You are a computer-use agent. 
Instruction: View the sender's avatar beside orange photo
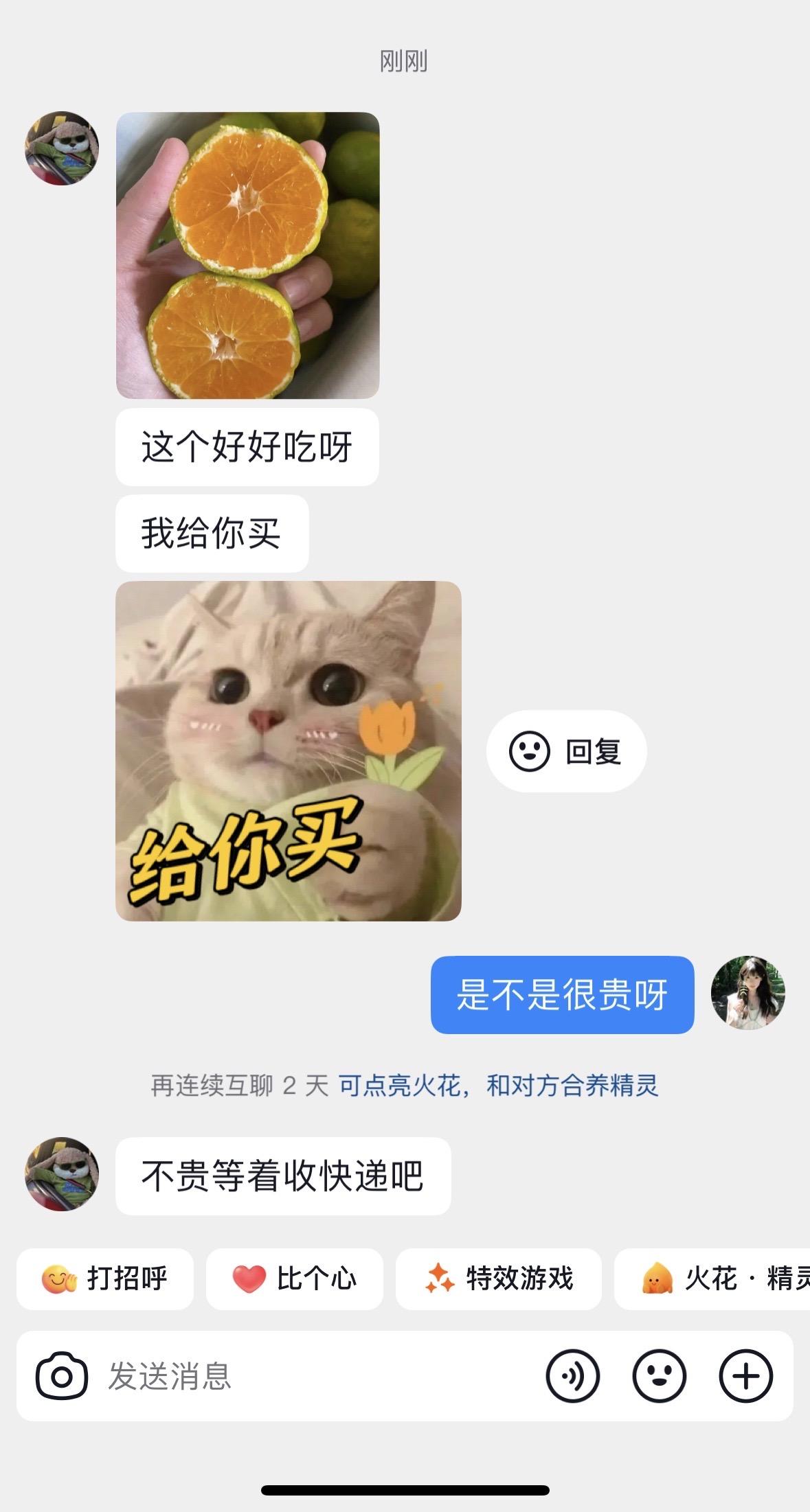coord(62,148)
